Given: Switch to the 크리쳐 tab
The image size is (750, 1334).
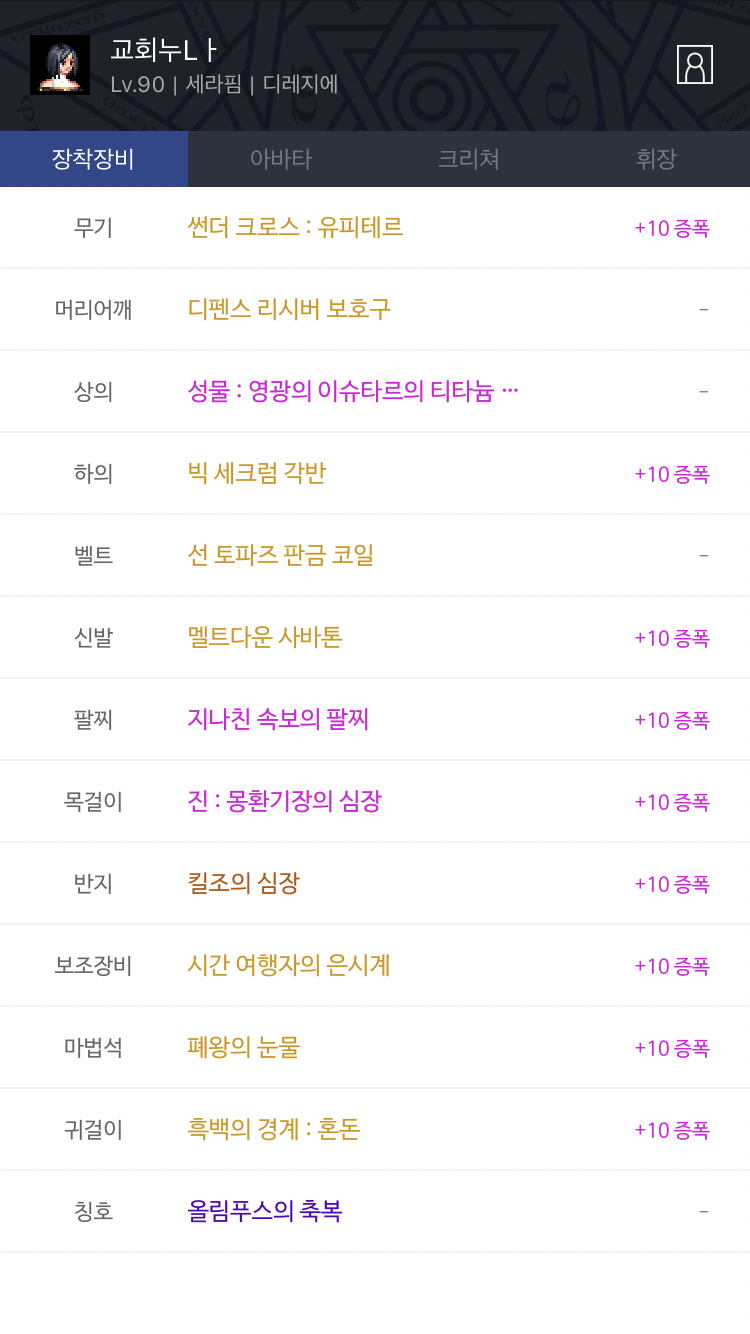Looking at the screenshot, I should point(469,158).
